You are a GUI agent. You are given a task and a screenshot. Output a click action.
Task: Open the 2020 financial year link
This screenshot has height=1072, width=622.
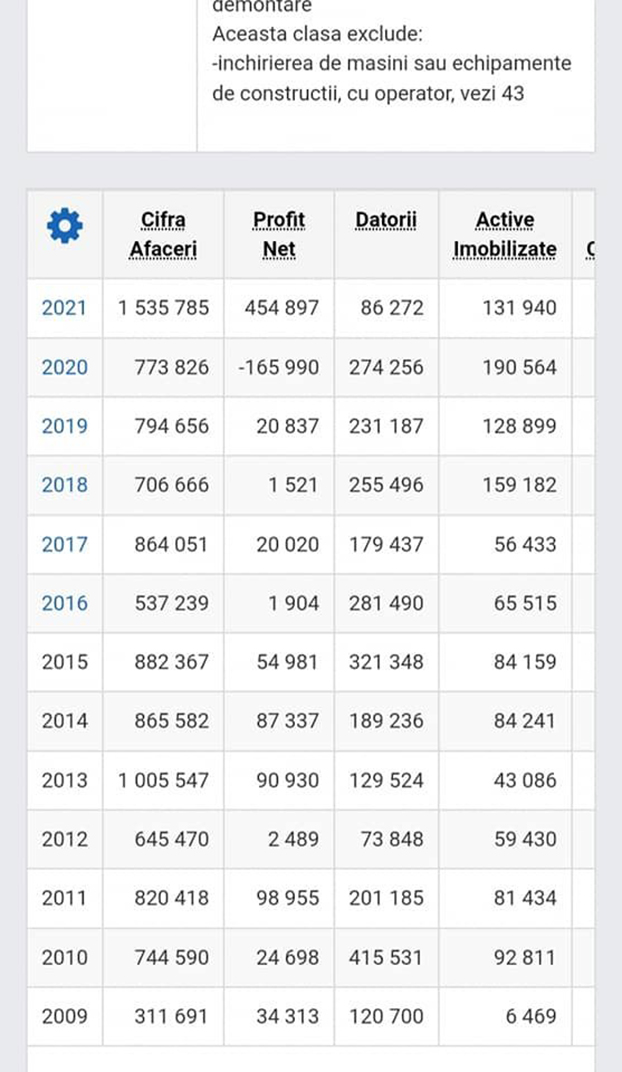pos(65,367)
